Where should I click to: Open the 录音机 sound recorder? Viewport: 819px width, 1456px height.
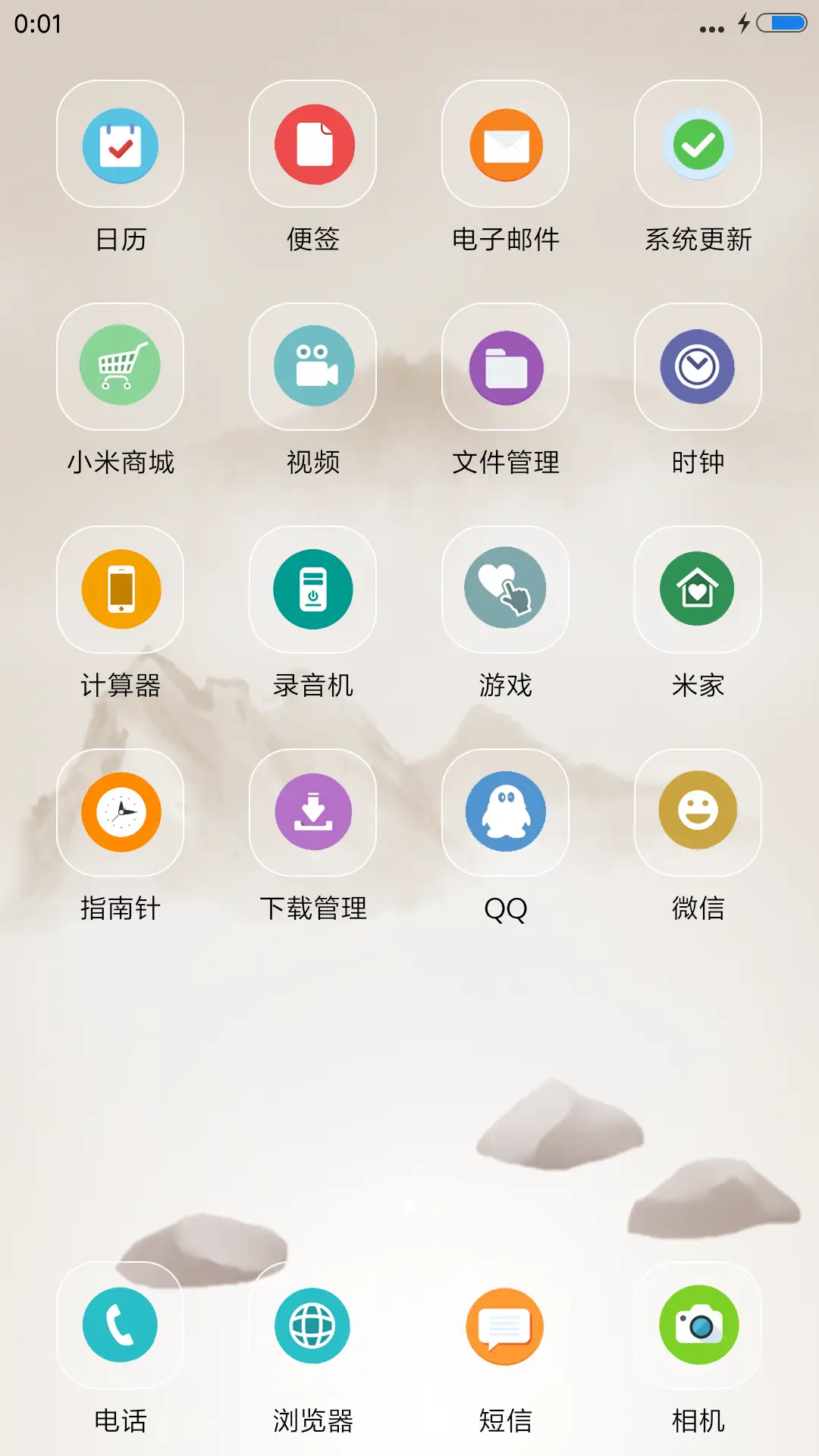[312, 589]
